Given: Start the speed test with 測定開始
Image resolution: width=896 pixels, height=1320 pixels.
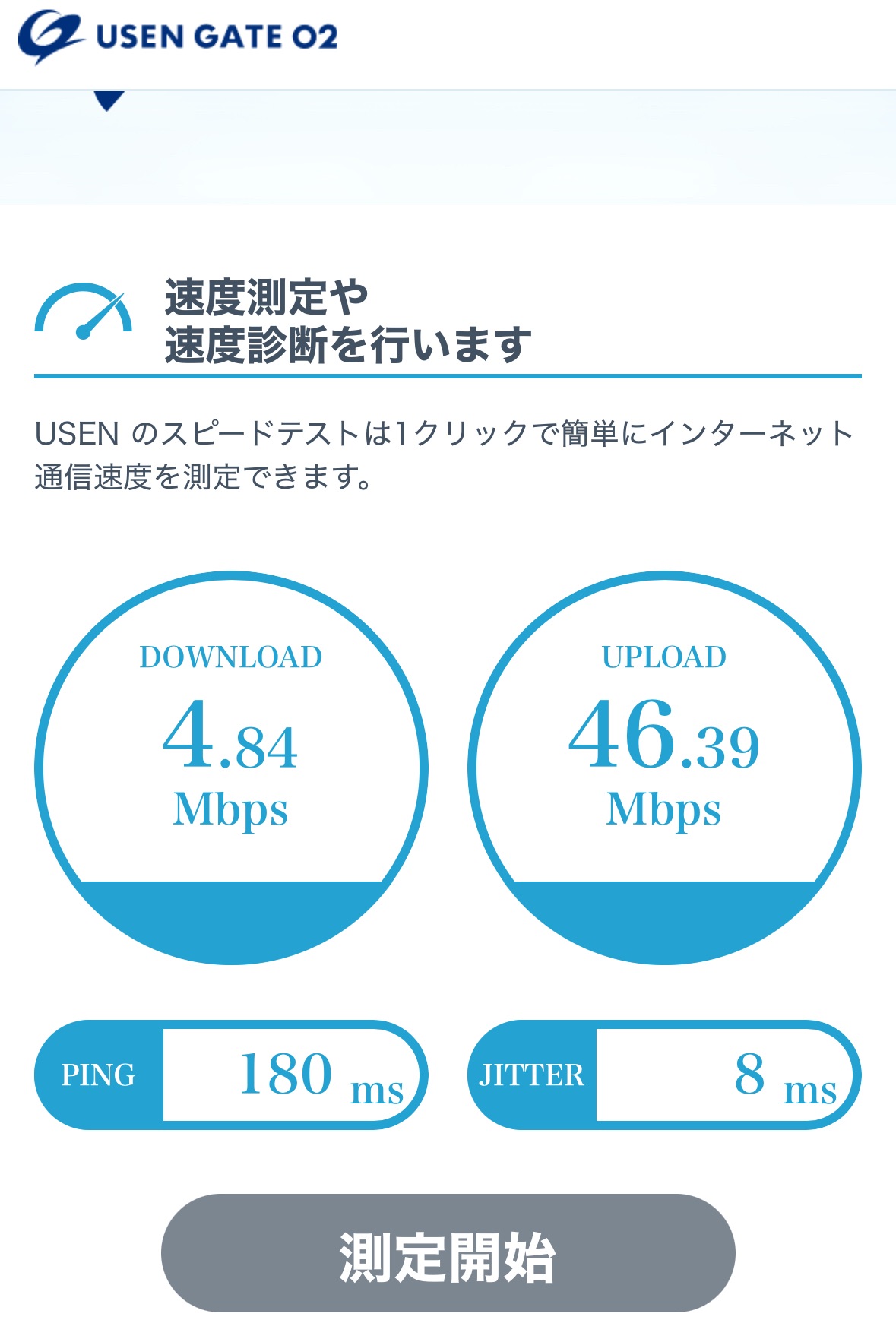Looking at the screenshot, I should [448, 1252].
